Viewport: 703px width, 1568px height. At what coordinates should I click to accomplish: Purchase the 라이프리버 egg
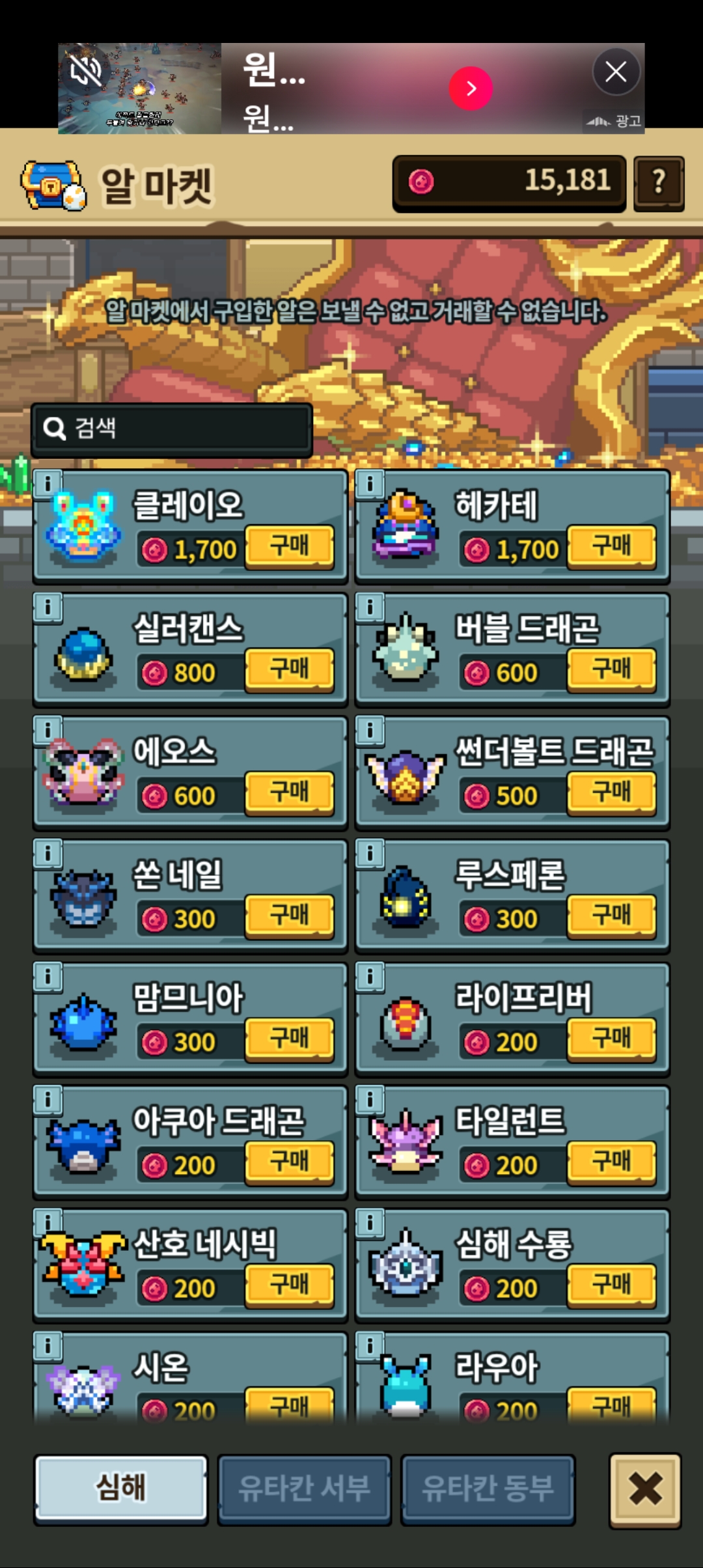tap(611, 1038)
